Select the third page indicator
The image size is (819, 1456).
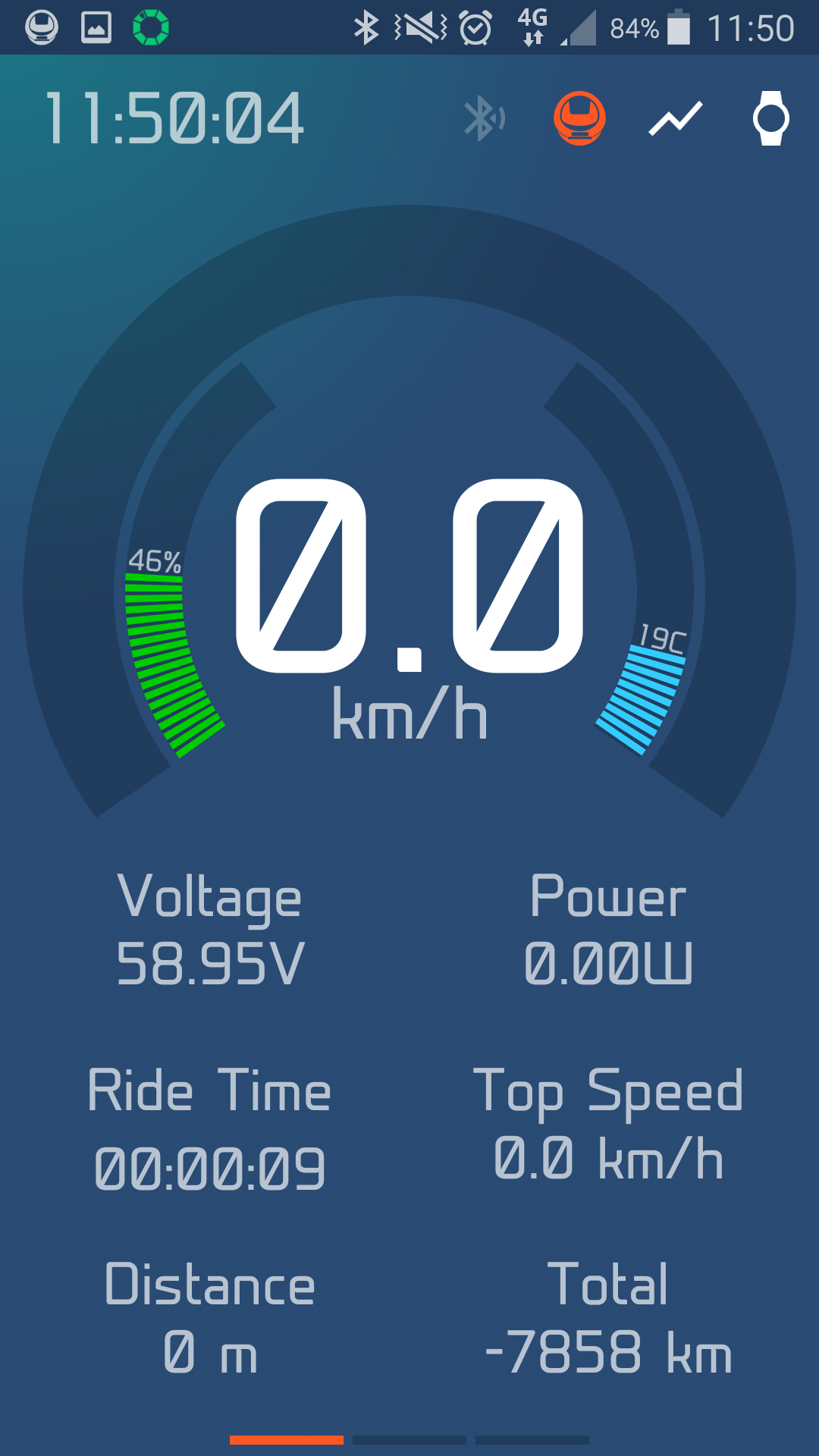click(532, 1439)
